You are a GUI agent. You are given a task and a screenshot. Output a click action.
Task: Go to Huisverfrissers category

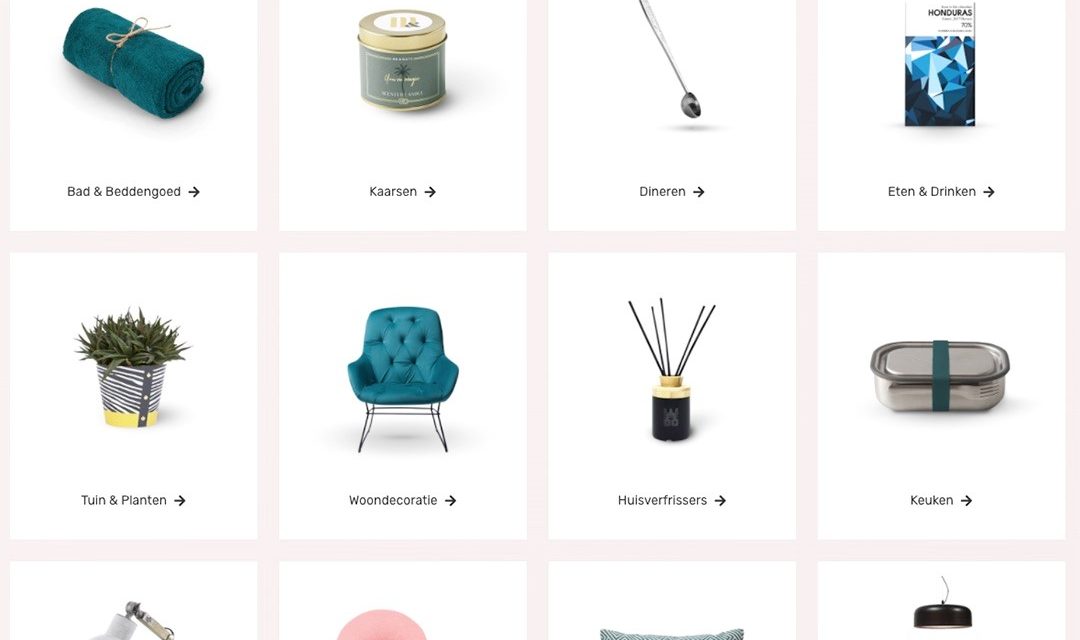[671, 500]
